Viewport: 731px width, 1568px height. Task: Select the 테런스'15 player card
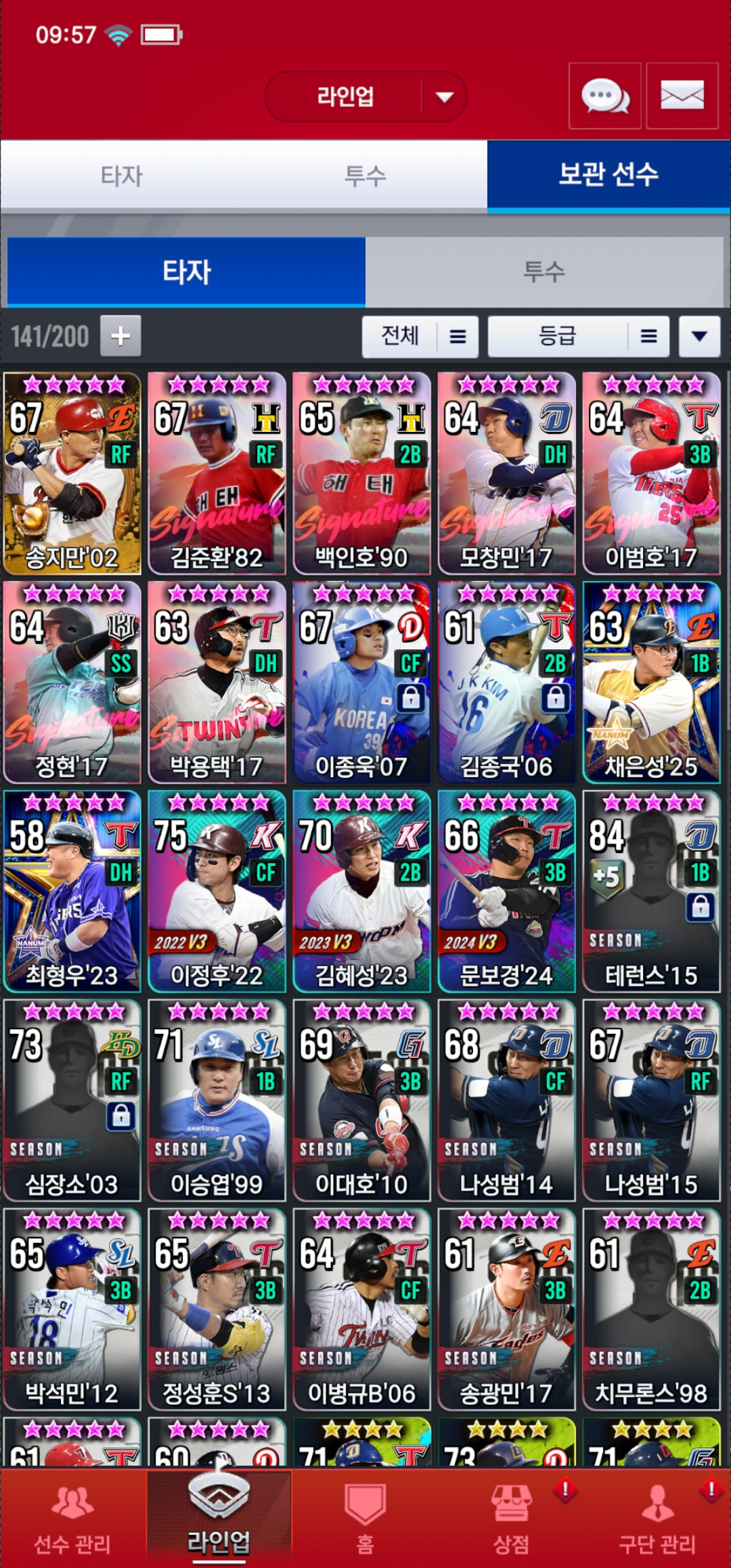[651, 891]
